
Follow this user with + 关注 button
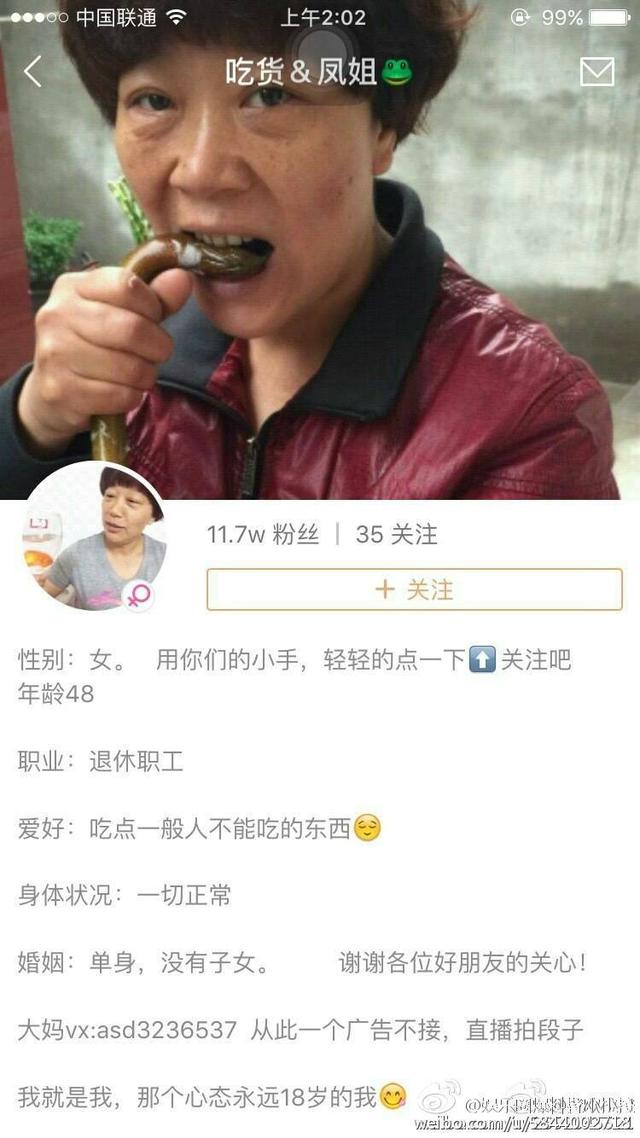[x=414, y=589]
